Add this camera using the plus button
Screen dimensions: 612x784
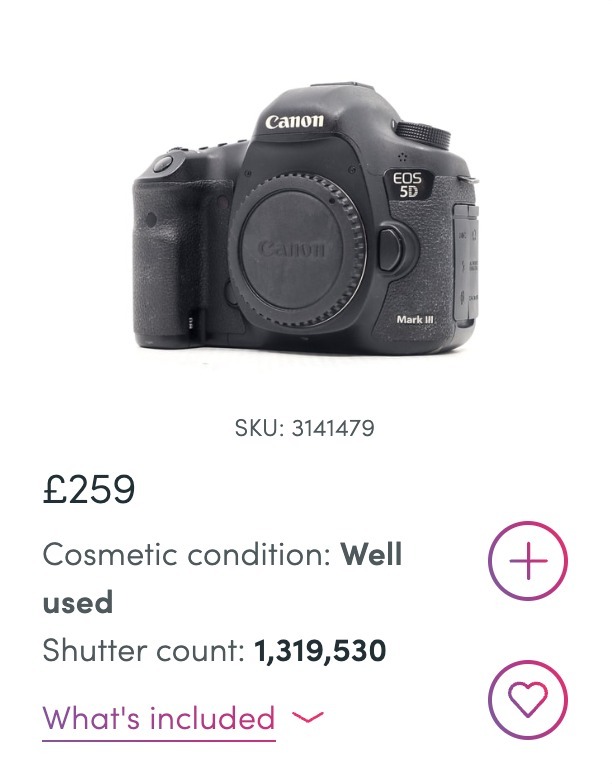tap(527, 562)
